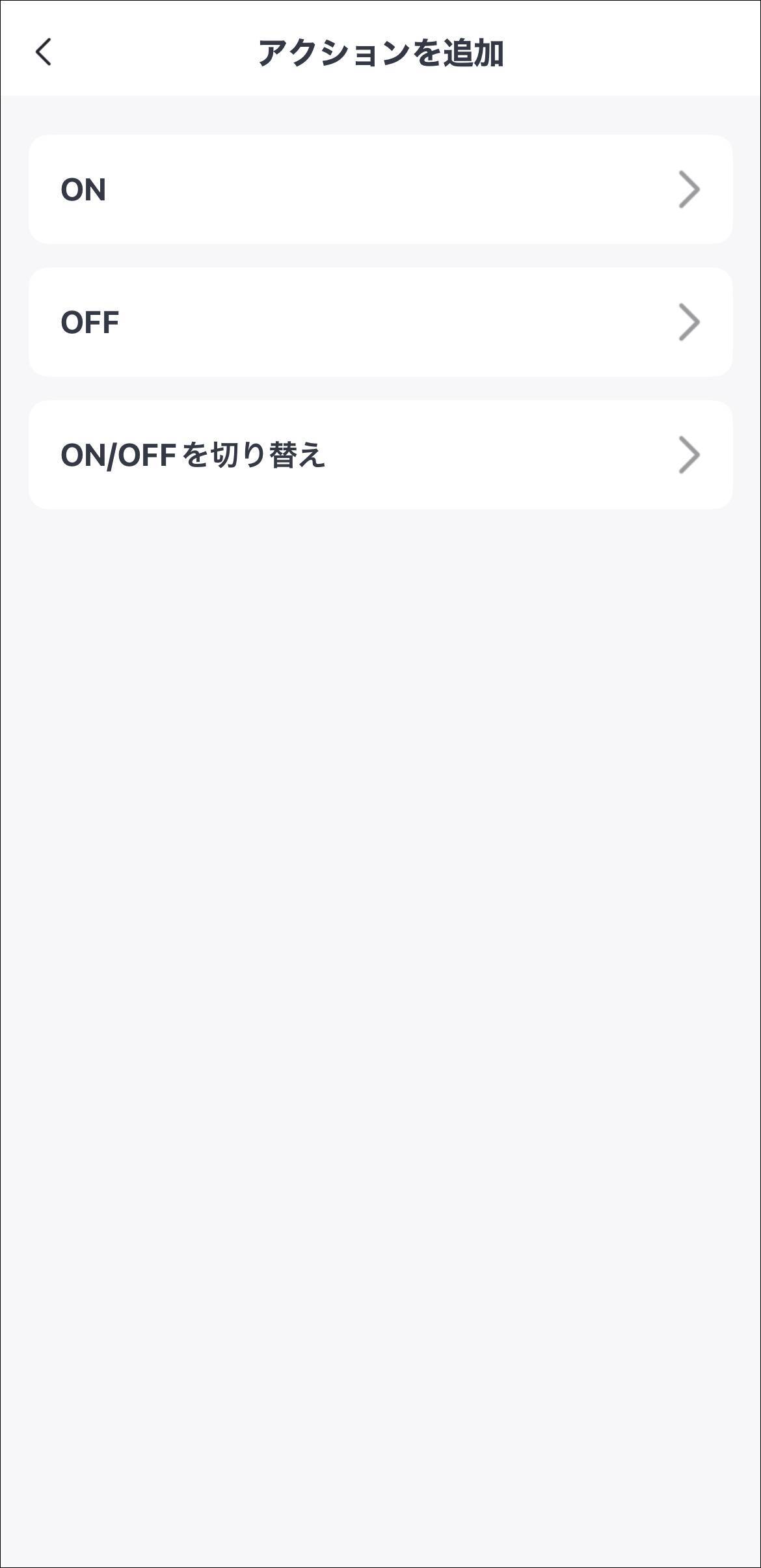
Task: Open ON action details via right arrow
Action: (x=689, y=189)
